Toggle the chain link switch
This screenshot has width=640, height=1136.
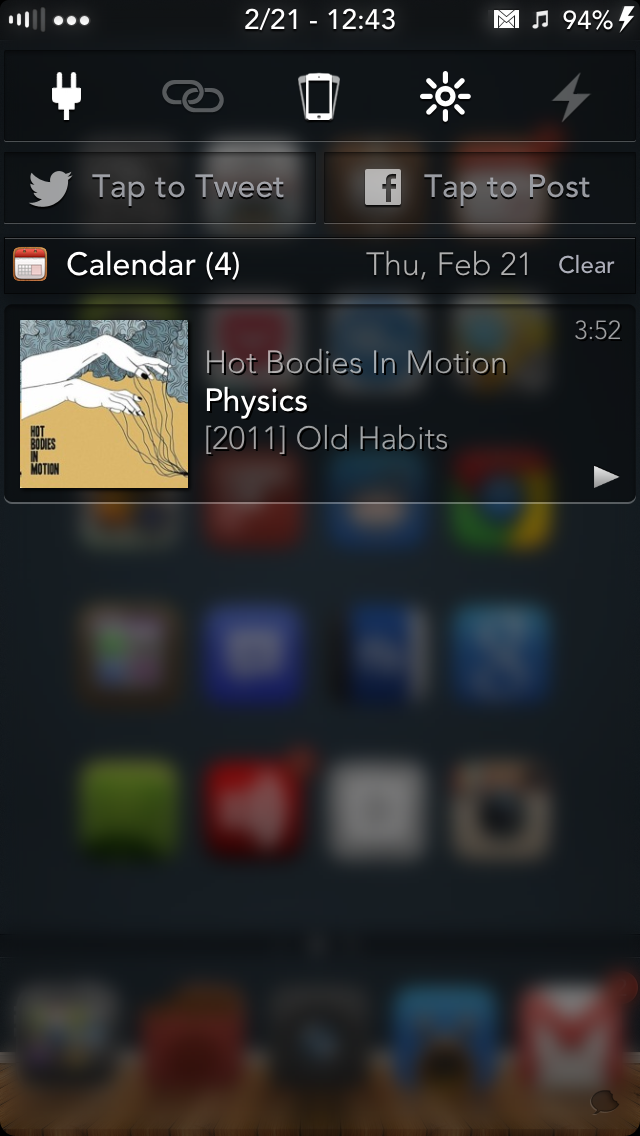192,96
